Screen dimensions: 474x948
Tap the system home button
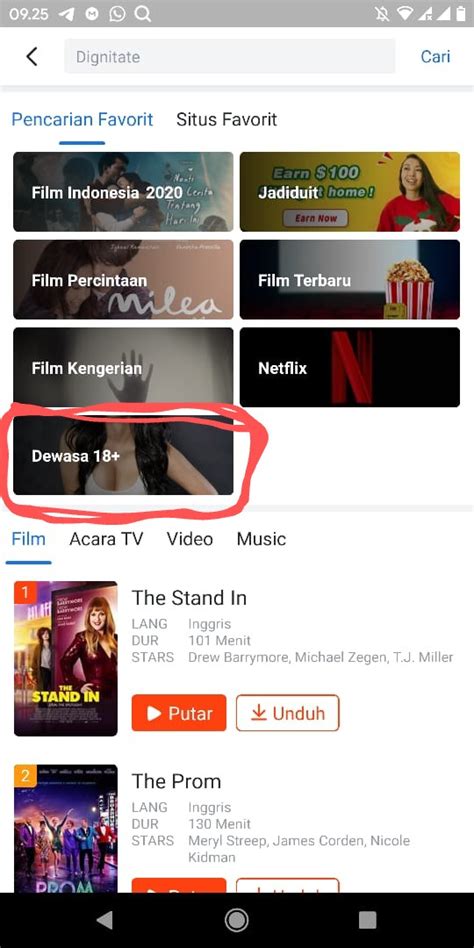[x=236, y=920]
